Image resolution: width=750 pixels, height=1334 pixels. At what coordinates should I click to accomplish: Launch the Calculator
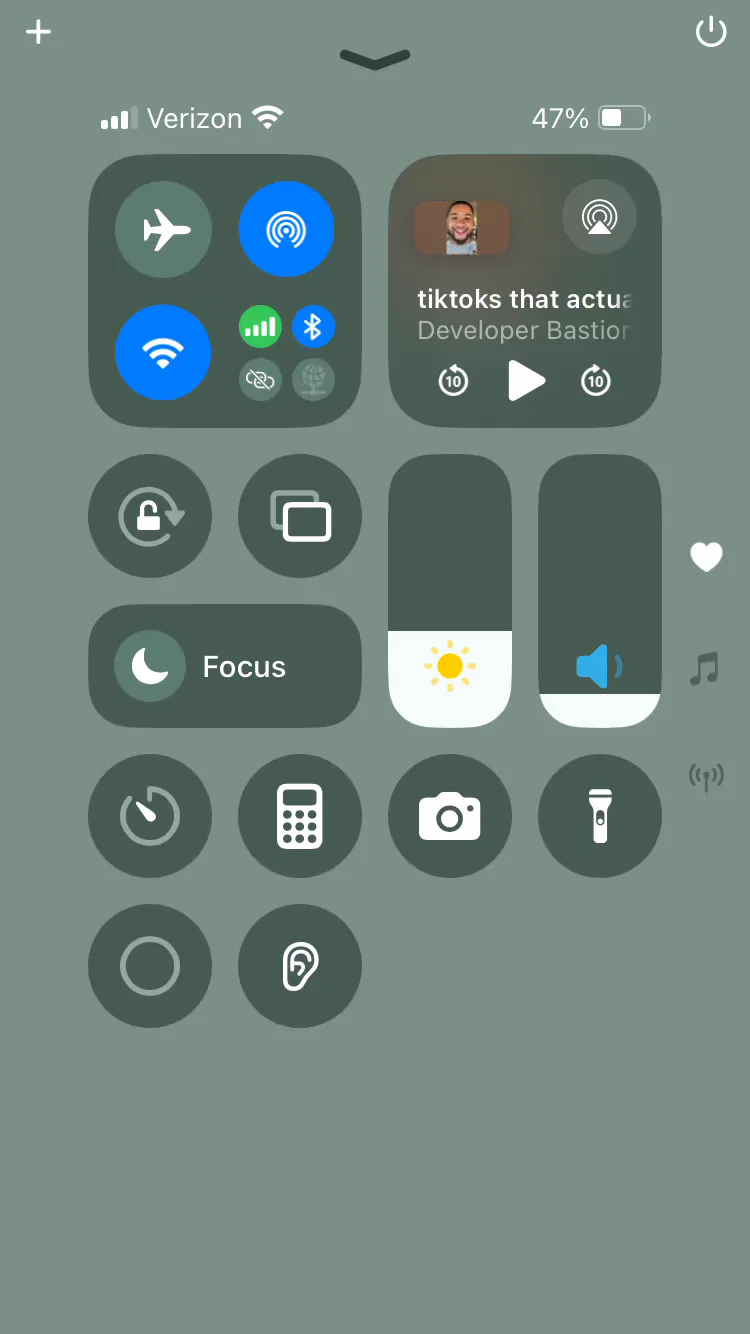300,816
